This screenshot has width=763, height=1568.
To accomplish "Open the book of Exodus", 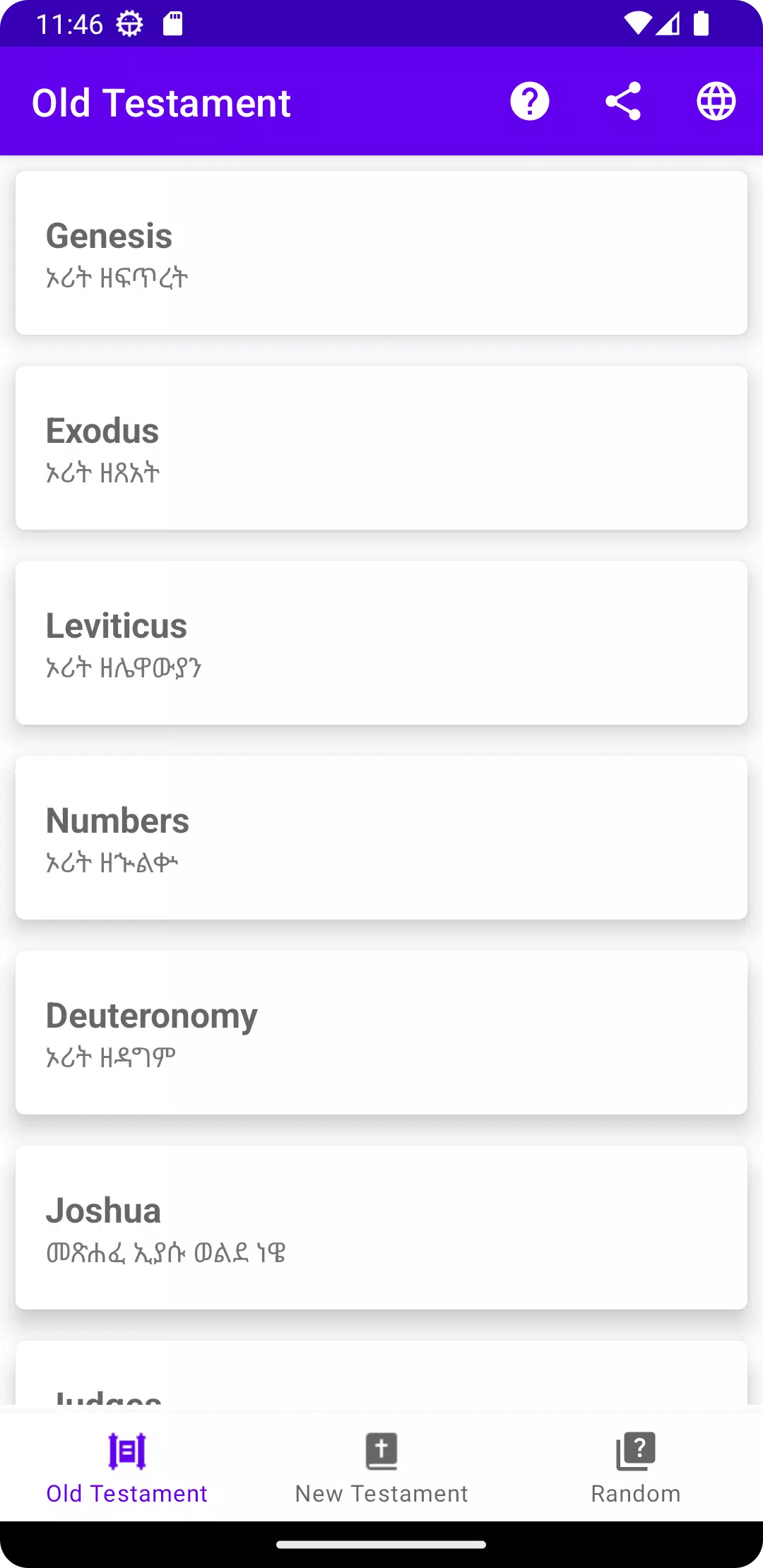I will point(381,448).
